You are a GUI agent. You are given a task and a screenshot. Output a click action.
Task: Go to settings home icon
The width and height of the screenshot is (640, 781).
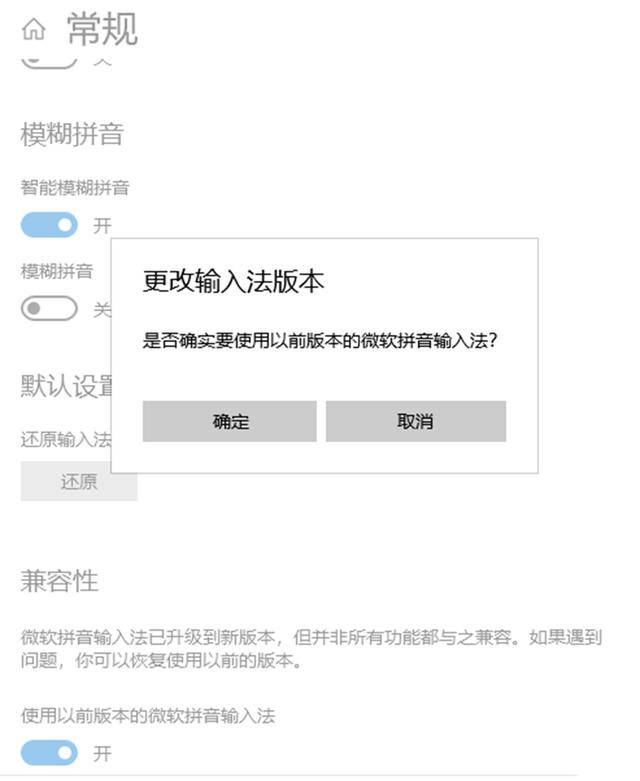pyautogui.click(x=33, y=31)
